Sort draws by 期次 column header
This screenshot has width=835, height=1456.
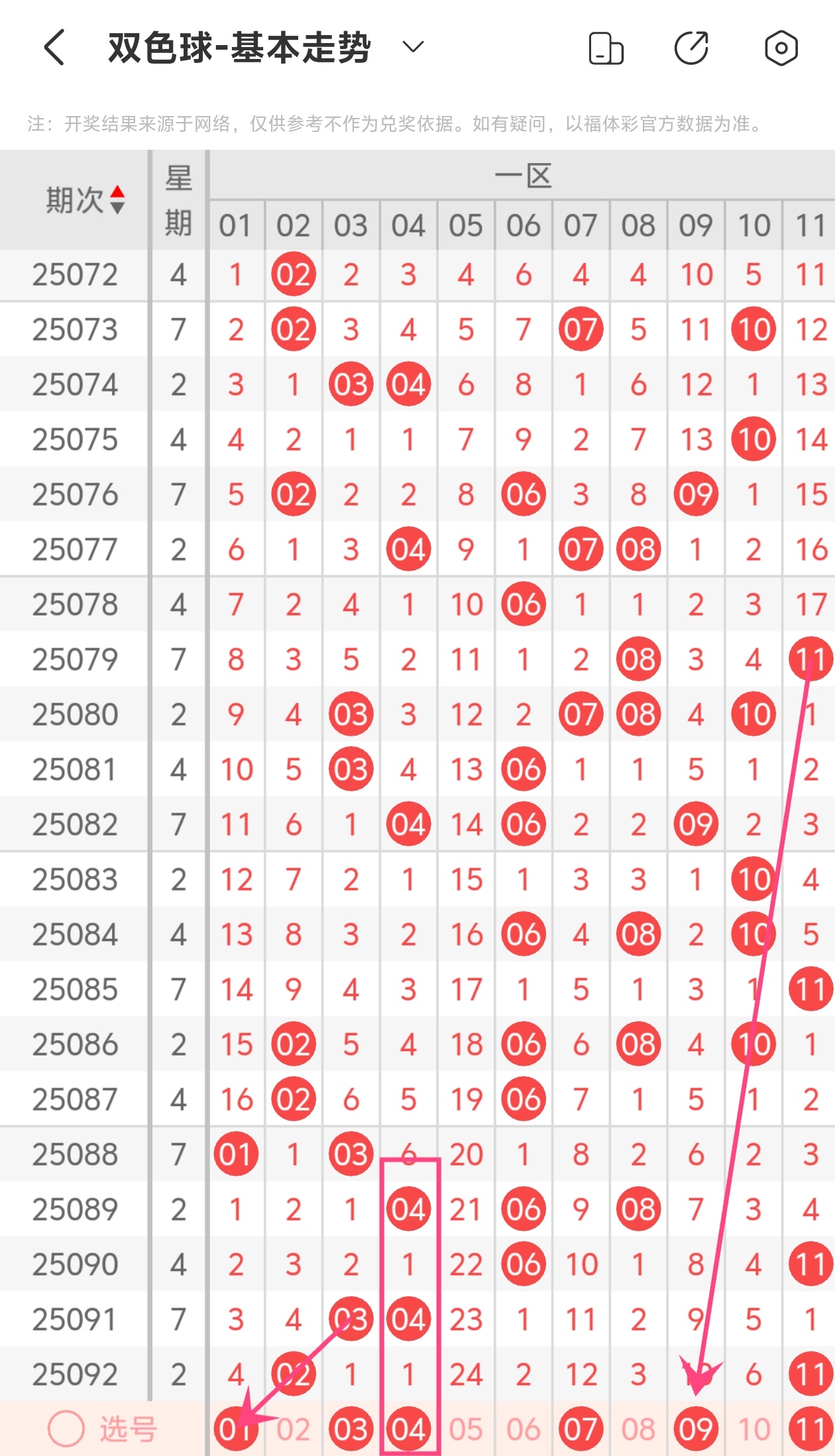click(85, 199)
